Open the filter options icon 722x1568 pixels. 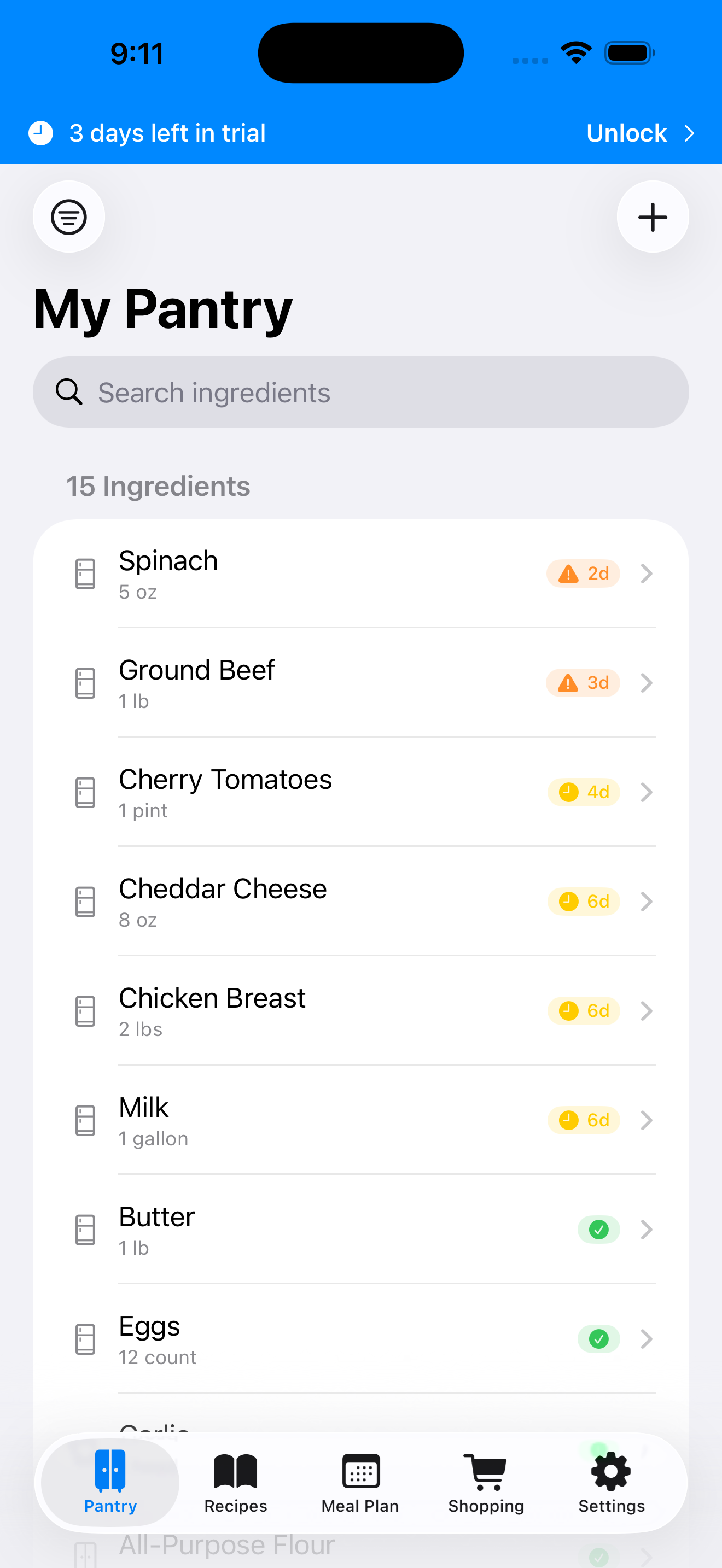tap(69, 217)
